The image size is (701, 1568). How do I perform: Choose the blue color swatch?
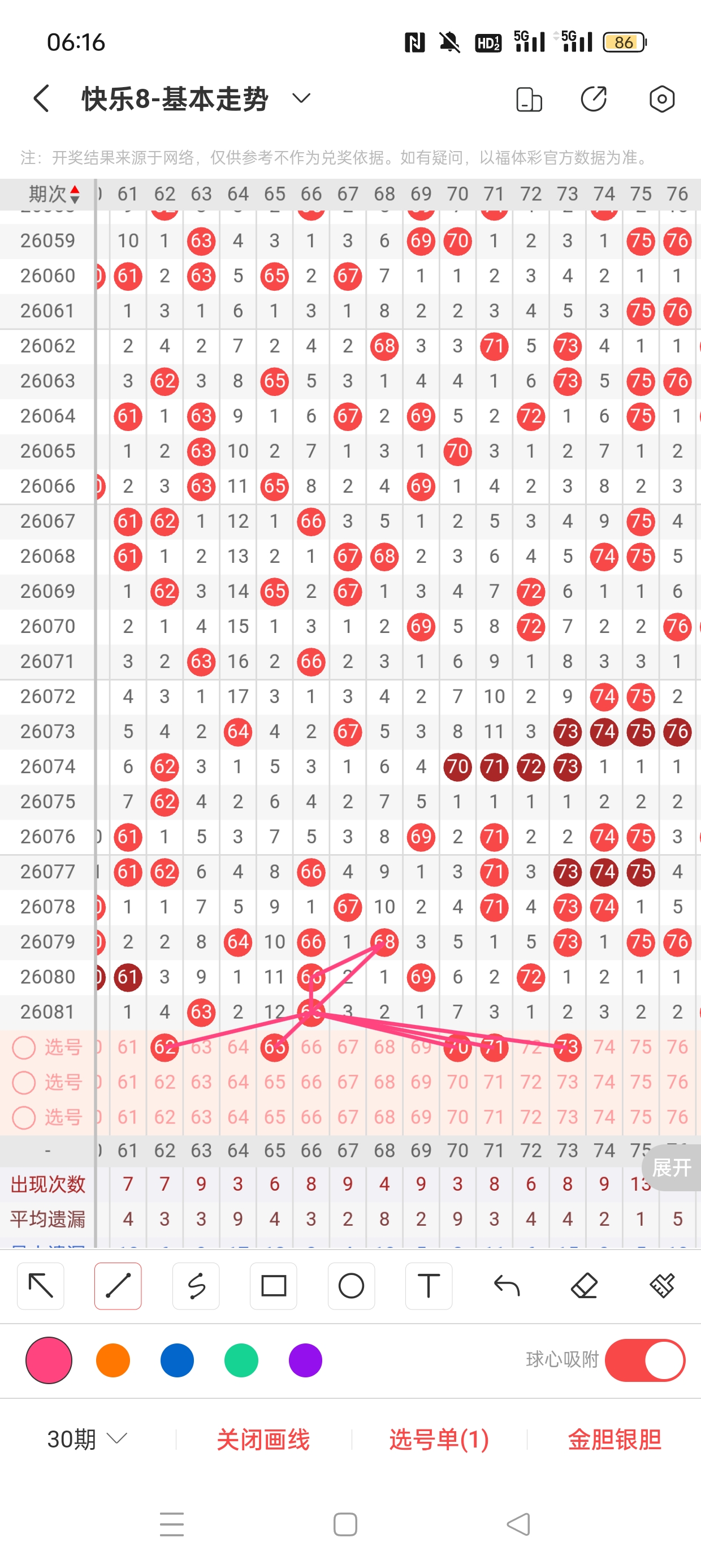pos(177,1360)
